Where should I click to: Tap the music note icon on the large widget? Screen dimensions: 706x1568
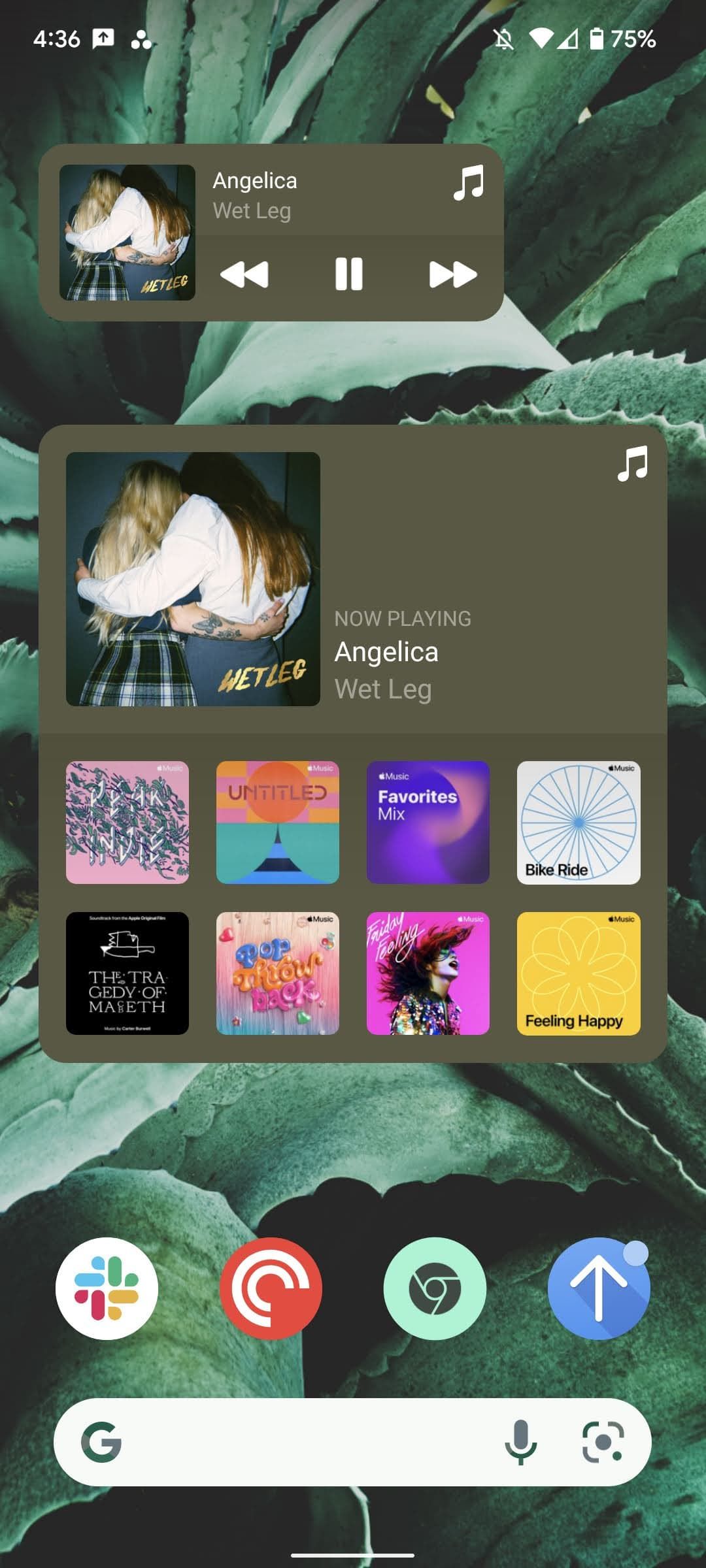point(632,465)
